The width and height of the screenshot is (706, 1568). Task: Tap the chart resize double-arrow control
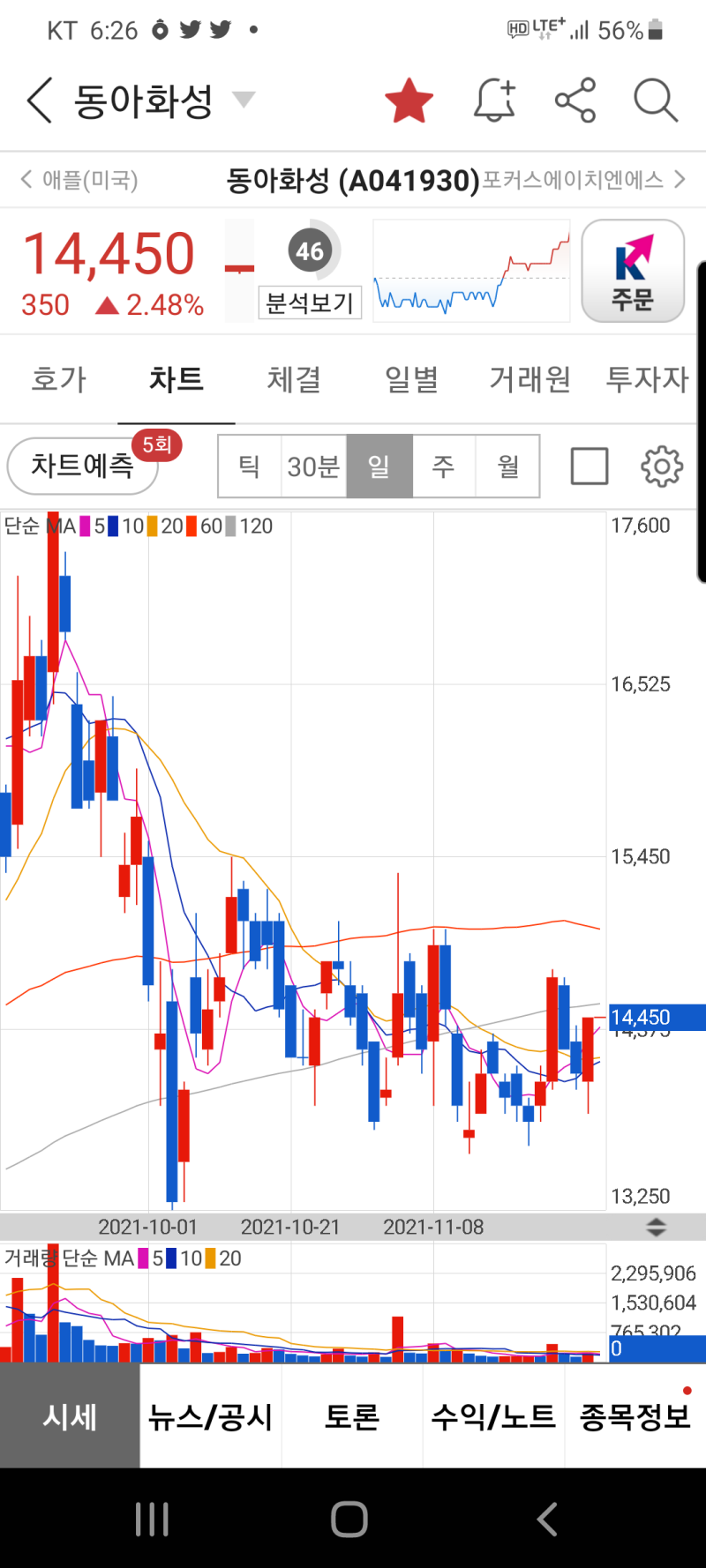pos(657,1226)
